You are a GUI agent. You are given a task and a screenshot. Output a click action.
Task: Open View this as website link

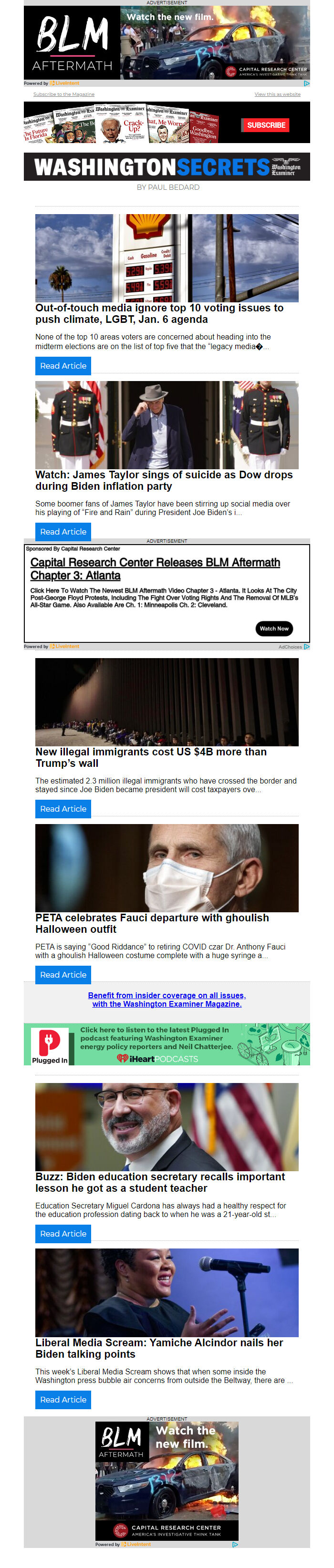[x=277, y=94]
